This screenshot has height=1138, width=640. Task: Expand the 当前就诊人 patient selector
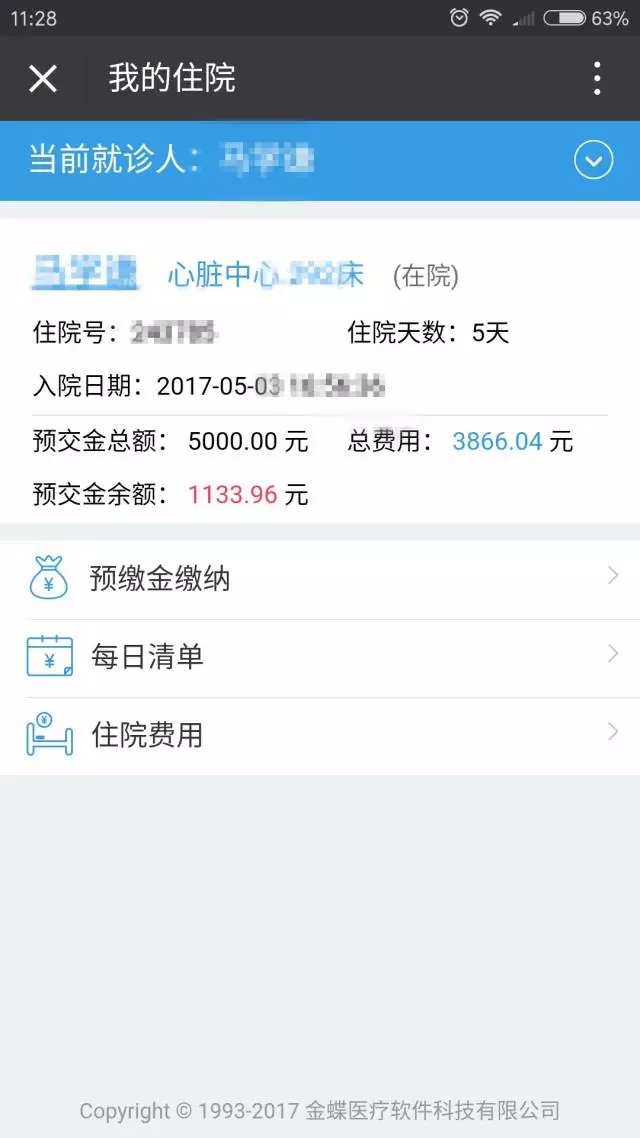point(593,160)
